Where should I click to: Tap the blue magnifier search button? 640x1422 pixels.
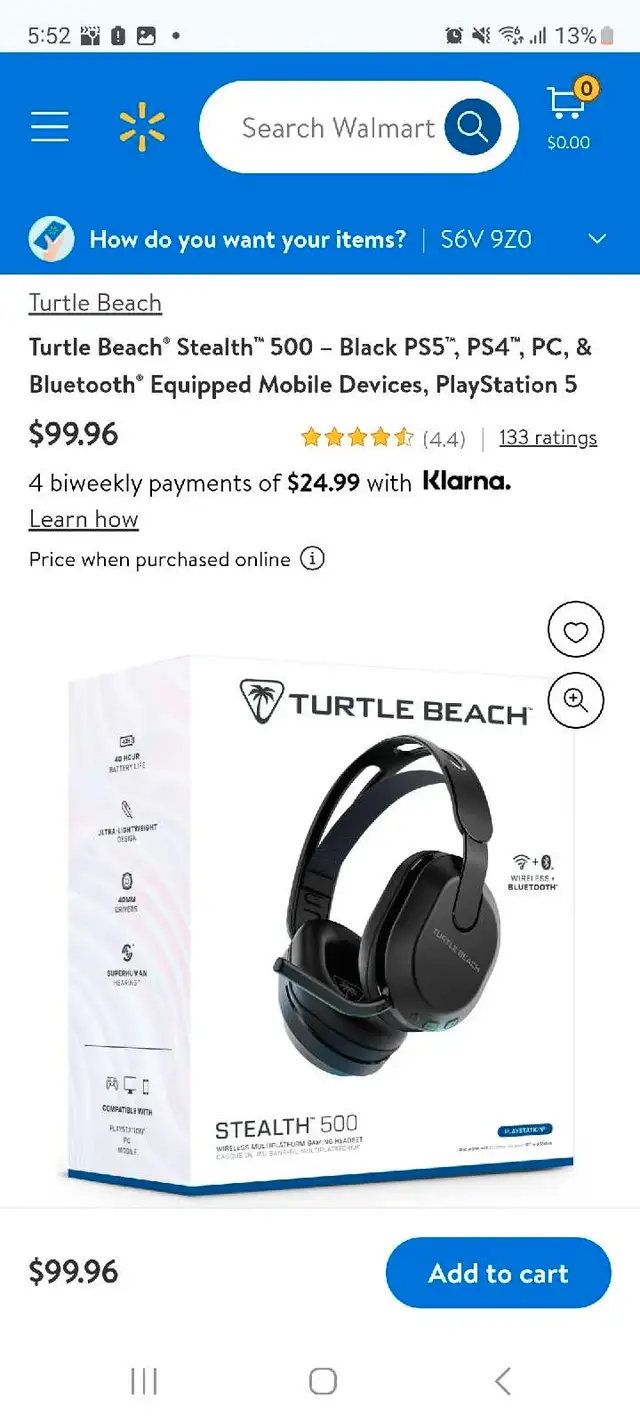click(472, 128)
